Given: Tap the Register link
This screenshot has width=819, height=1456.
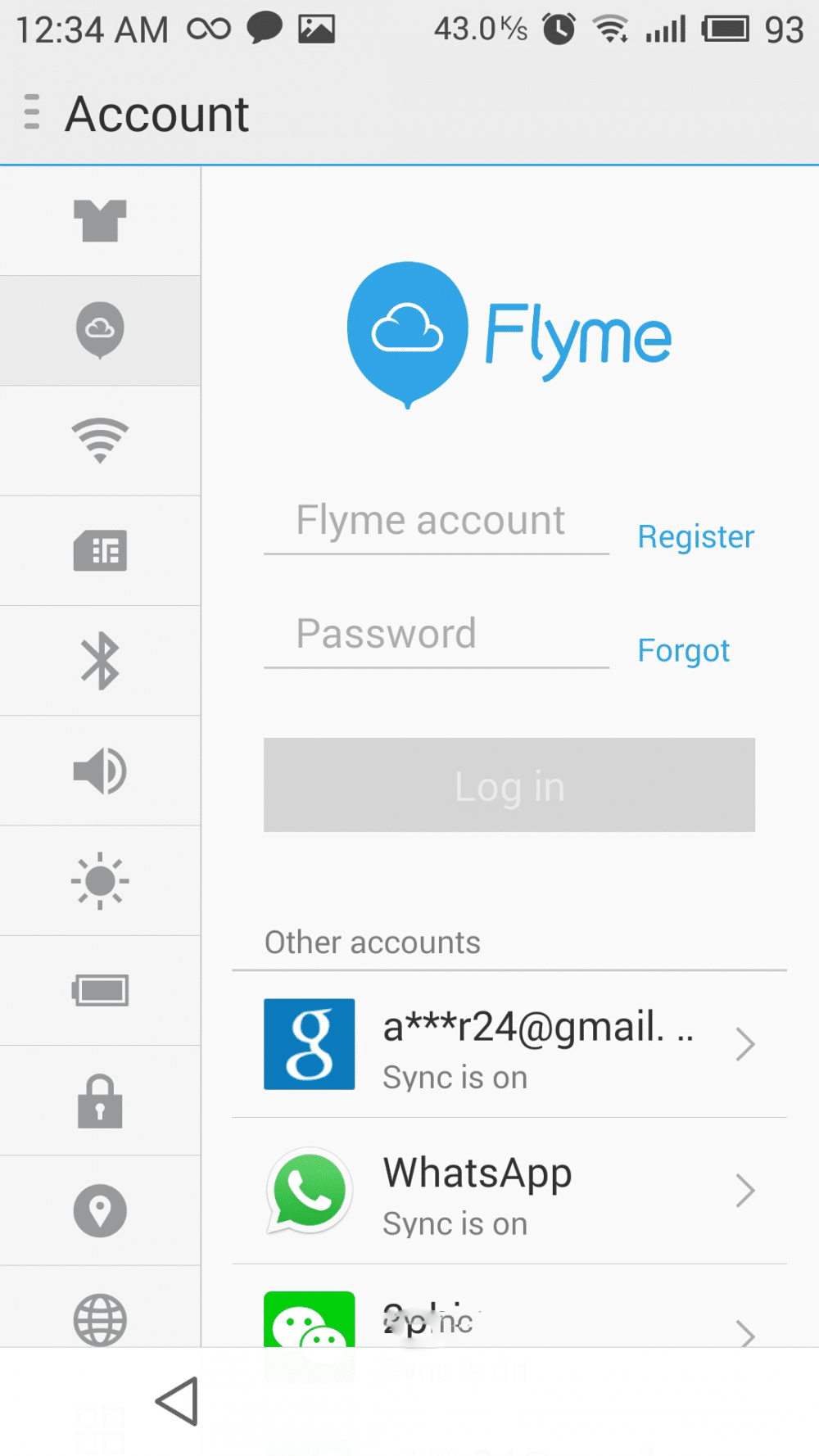Looking at the screenshot, I should 695,536.
